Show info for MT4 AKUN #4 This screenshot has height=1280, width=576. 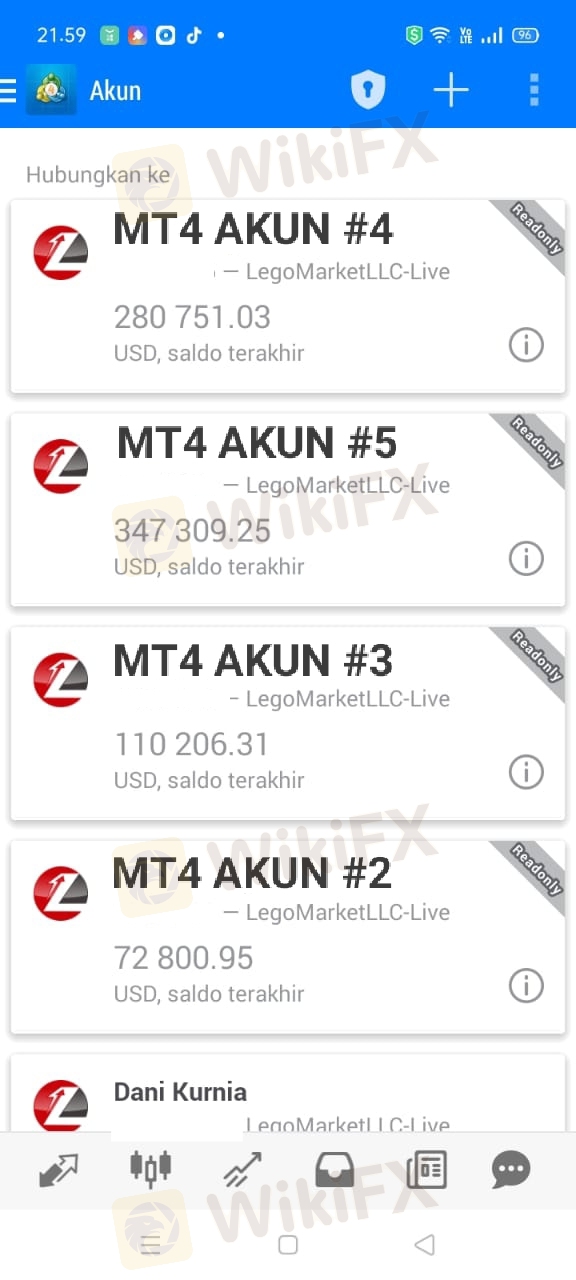click(x=526, y=345)
